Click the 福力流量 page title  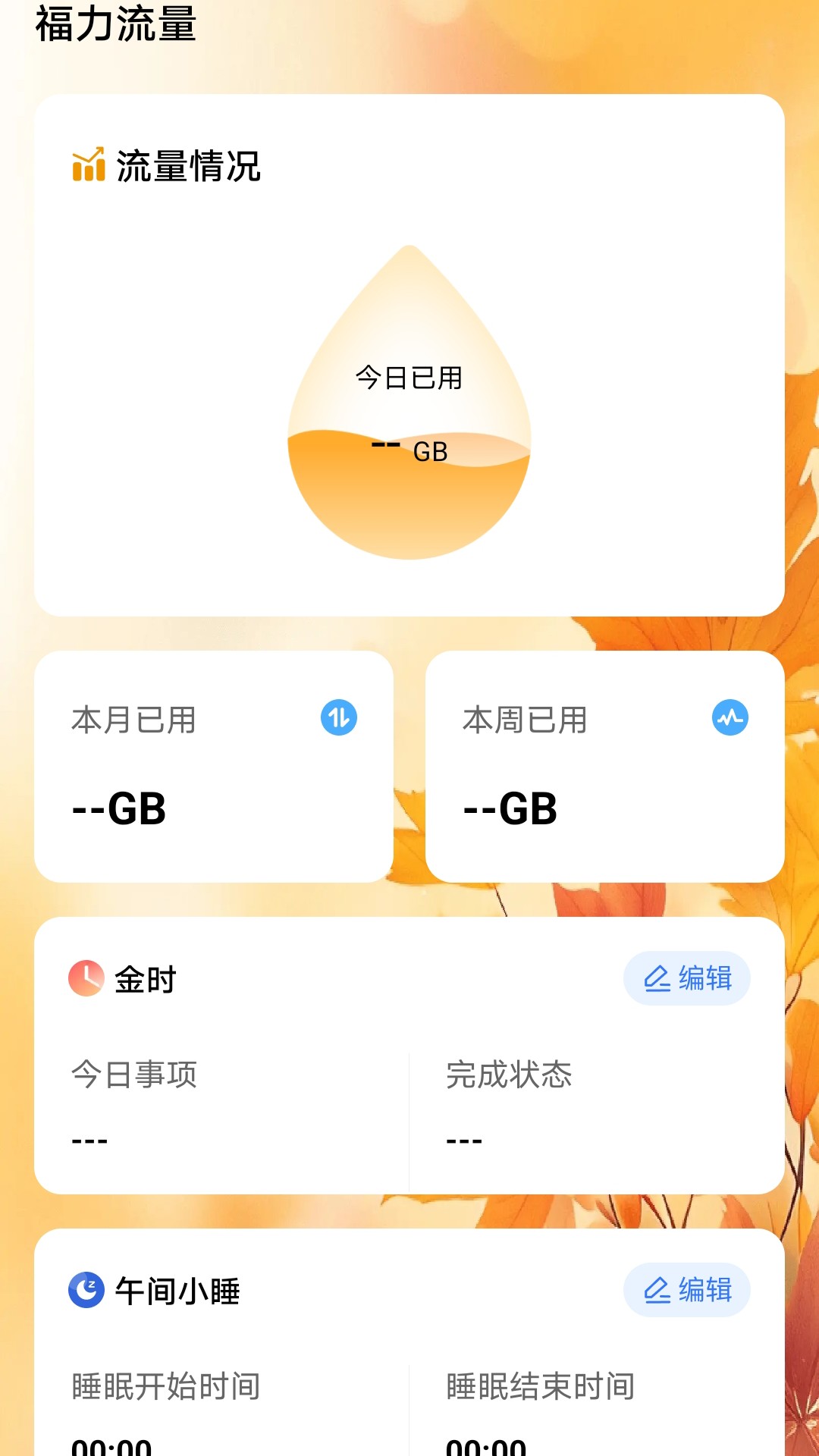click(x=115, y=23)
